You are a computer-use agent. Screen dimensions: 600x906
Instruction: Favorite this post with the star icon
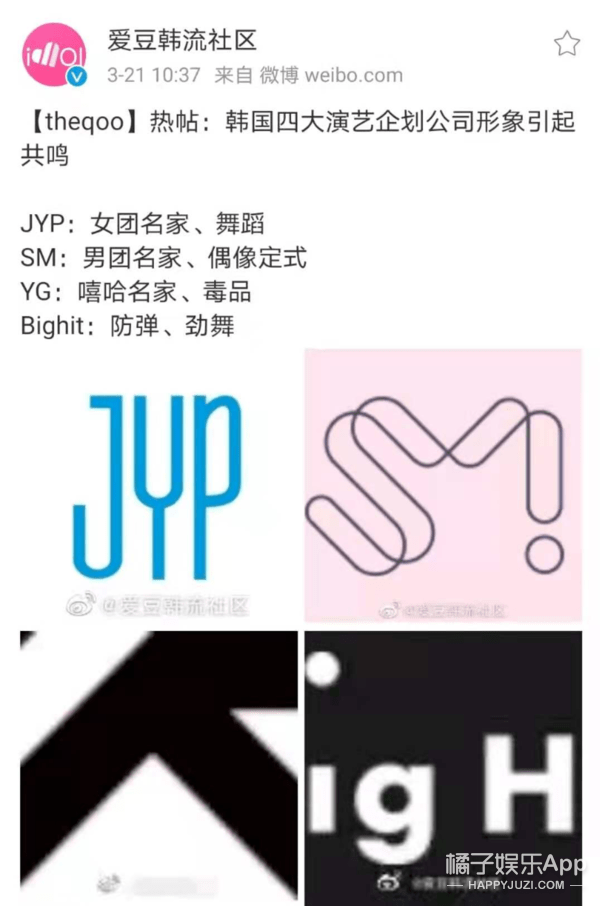pos(567,43)
